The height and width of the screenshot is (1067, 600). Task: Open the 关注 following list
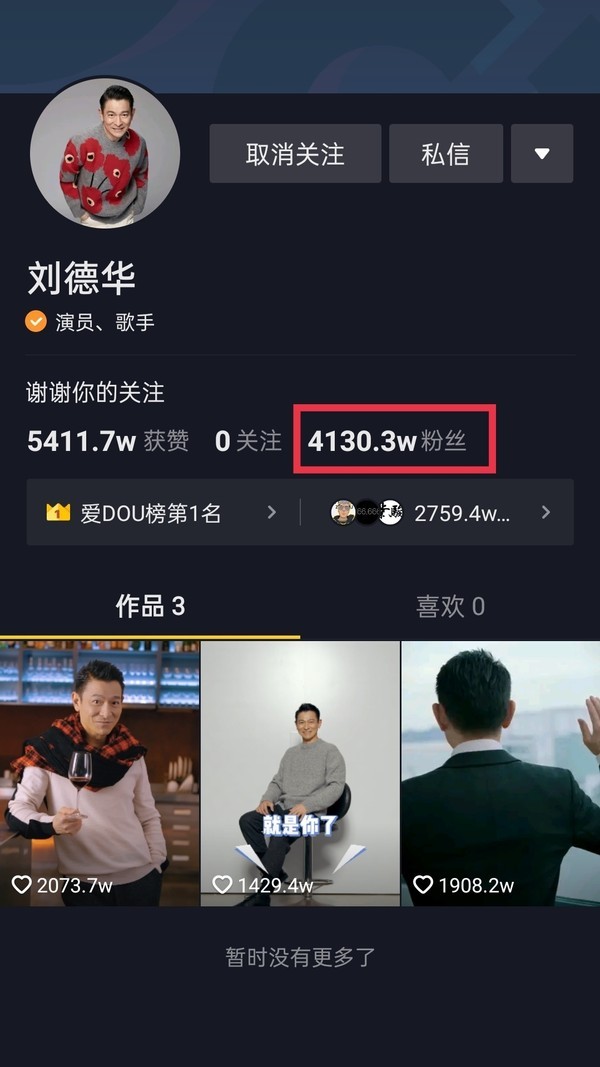[x=248, y=441]
